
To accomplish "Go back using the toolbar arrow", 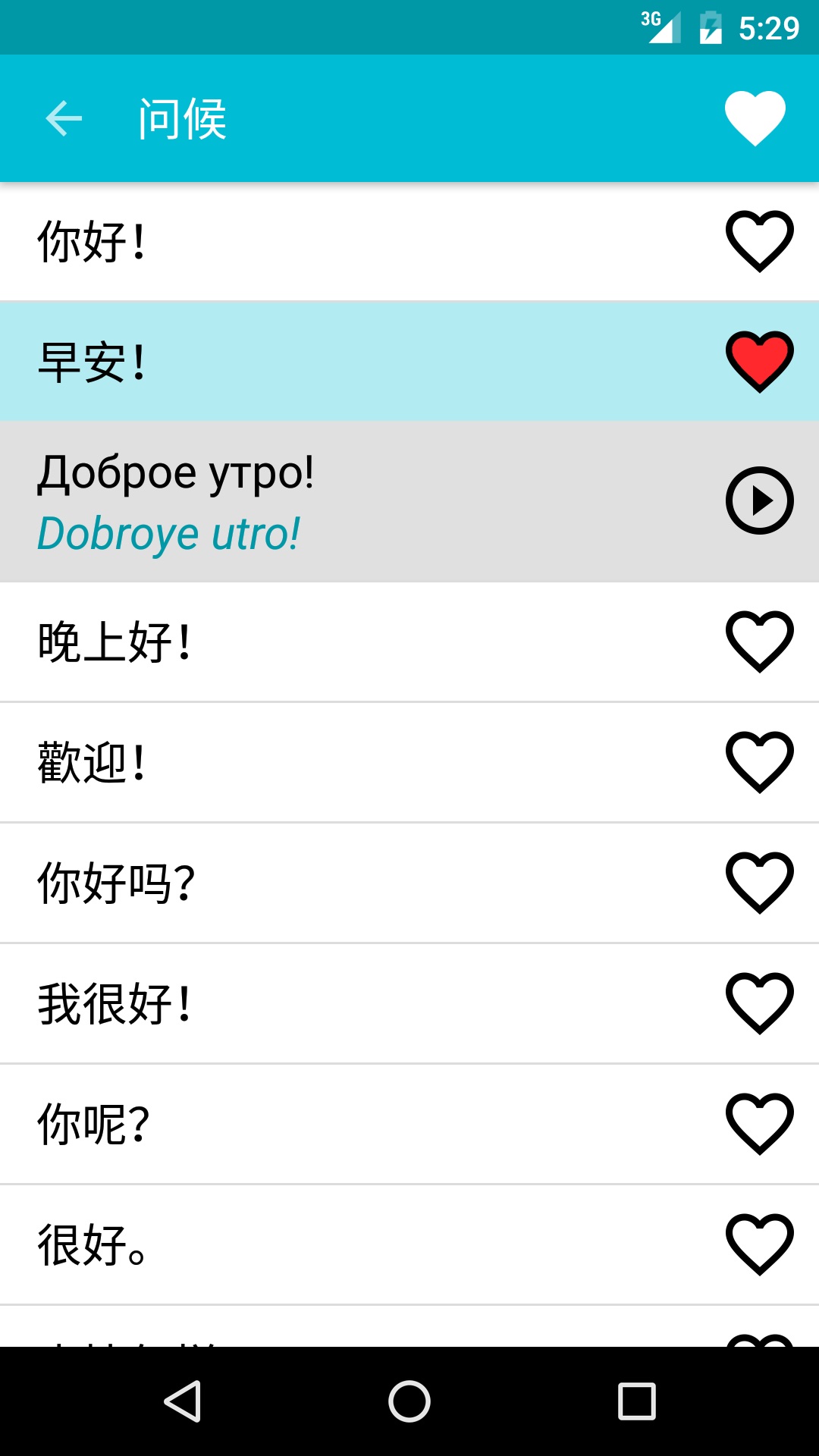I will tap(64, 118).
